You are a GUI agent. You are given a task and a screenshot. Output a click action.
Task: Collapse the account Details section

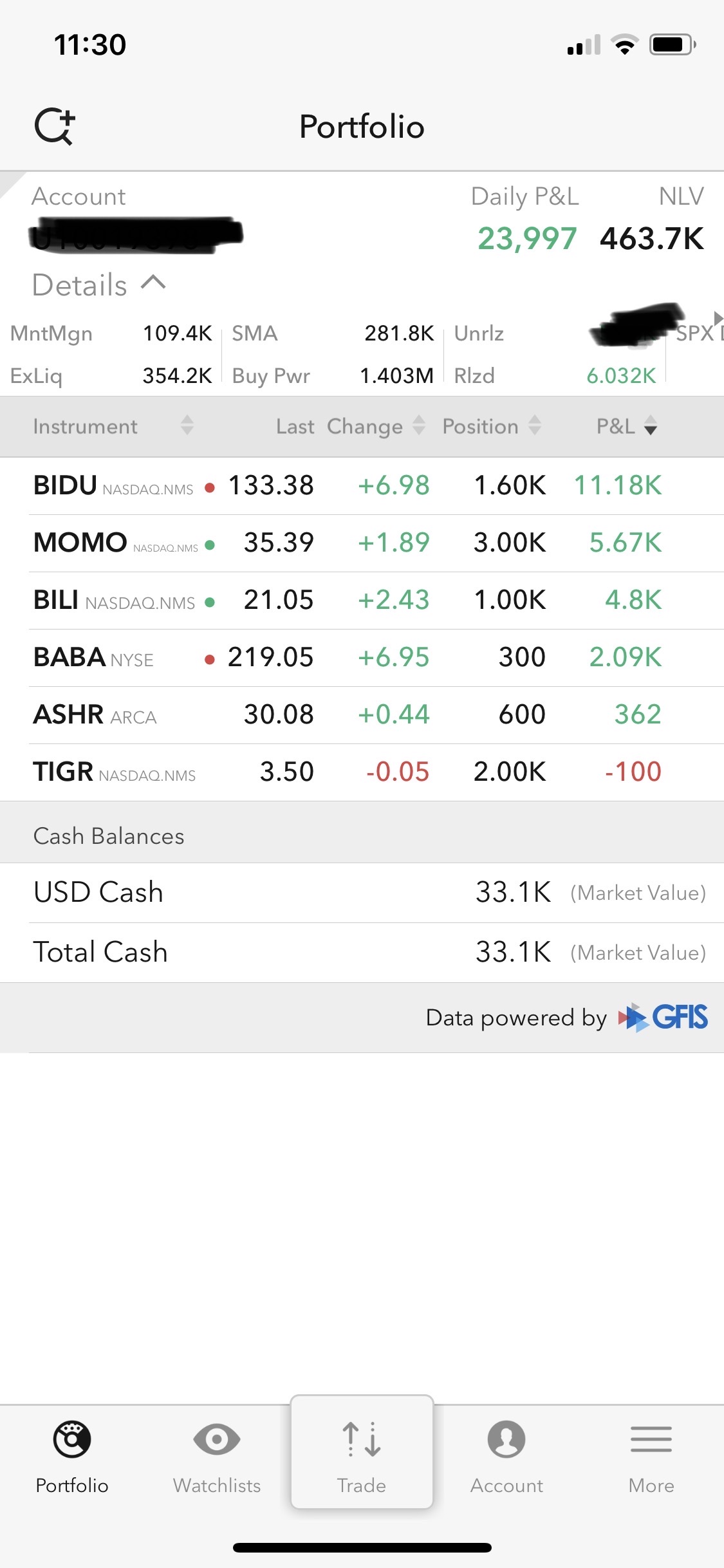[98, 285]
